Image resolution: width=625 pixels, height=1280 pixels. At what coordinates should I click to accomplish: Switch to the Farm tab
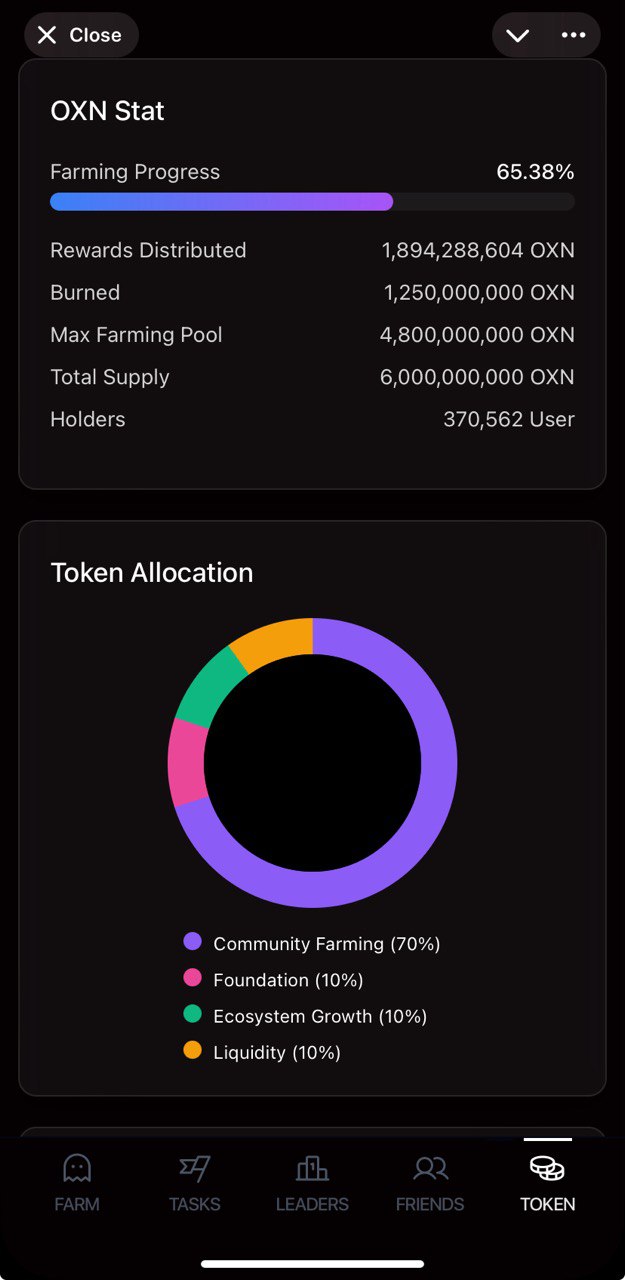pyautogui.click(x=77, y=1183)
